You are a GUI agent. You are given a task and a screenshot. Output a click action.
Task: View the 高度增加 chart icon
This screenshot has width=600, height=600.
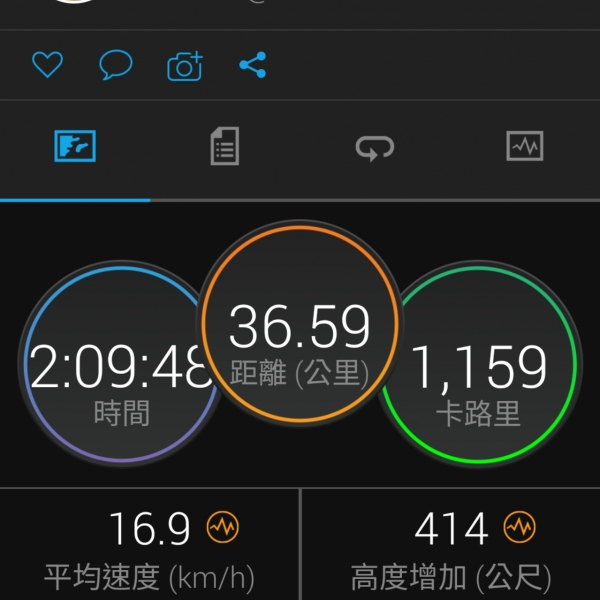[x=519, y=527]
